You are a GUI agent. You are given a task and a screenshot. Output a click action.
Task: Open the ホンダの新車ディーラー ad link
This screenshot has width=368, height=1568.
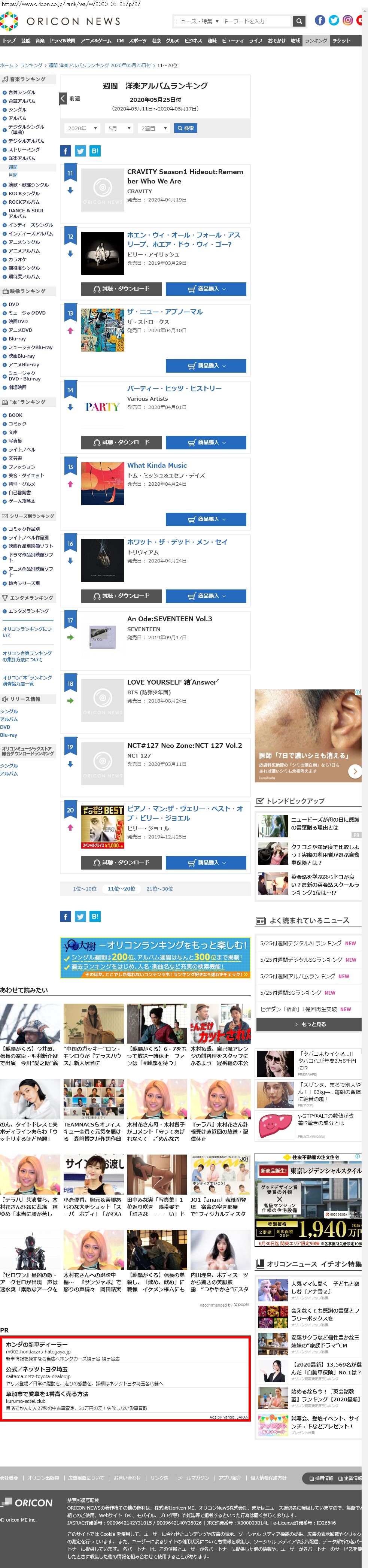(x=36, y=1344)
